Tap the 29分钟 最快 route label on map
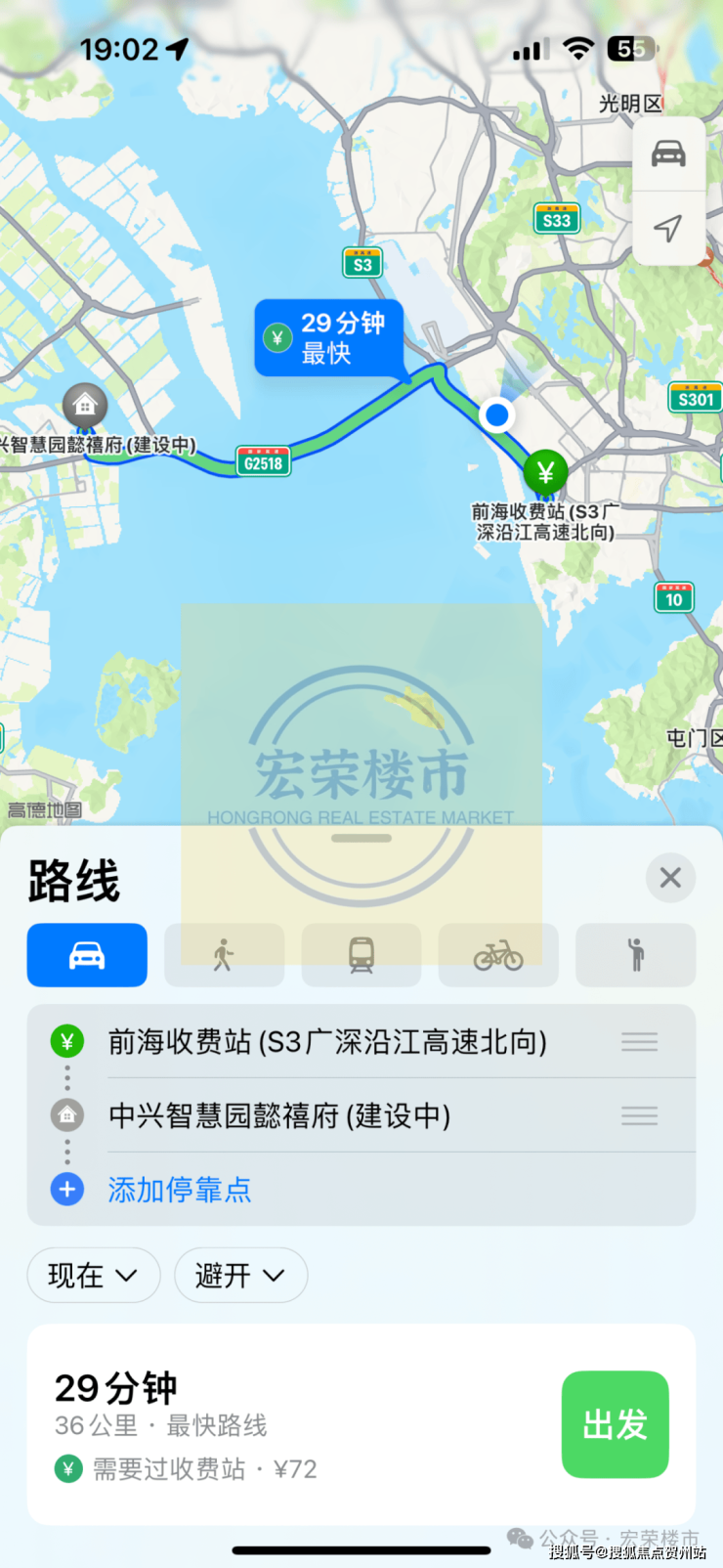Image resolution: width=723 pixels, height=1568 pixels. coord(329,338)
